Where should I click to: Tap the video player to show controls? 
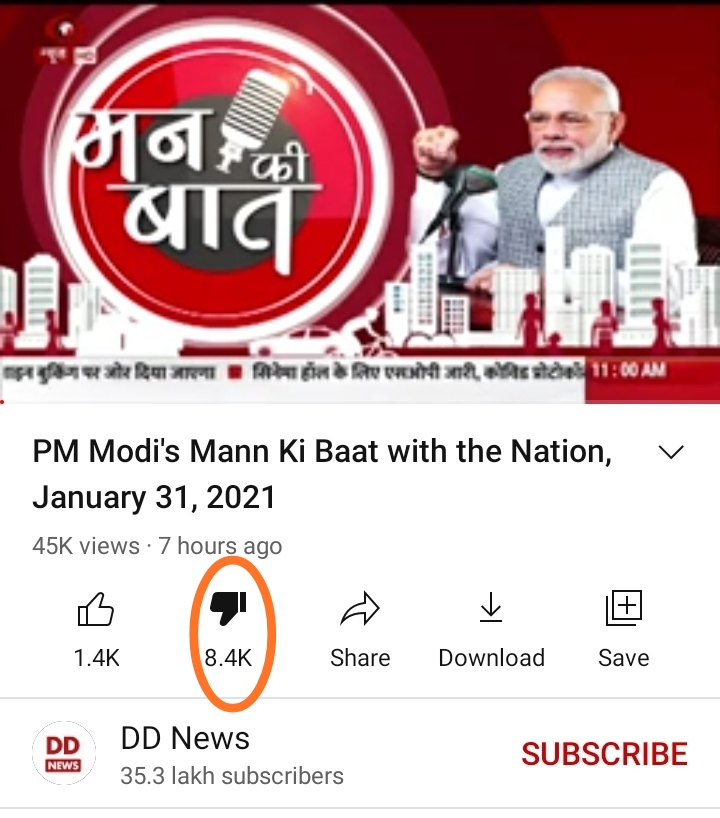(360, 200)
